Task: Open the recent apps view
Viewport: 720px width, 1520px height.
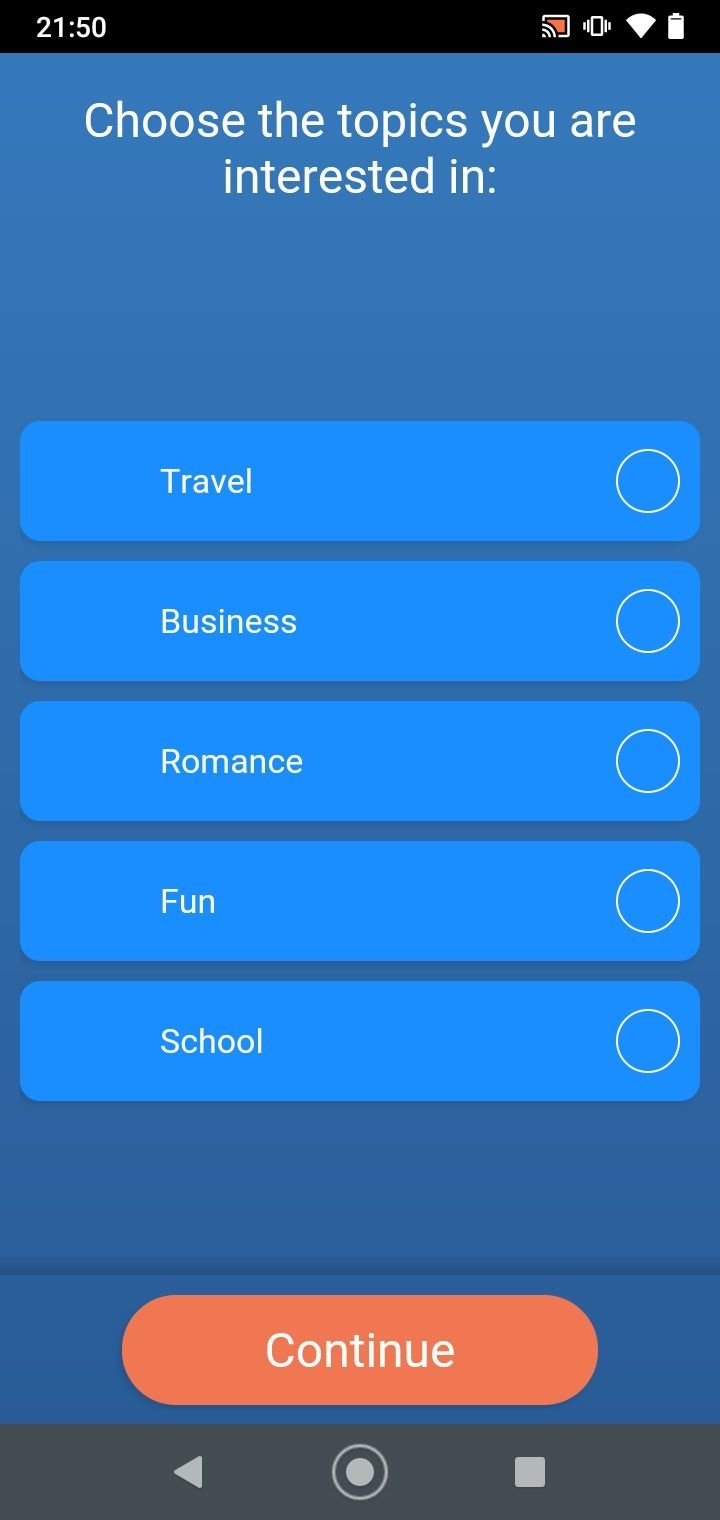Action: (x=530, y=1472)
